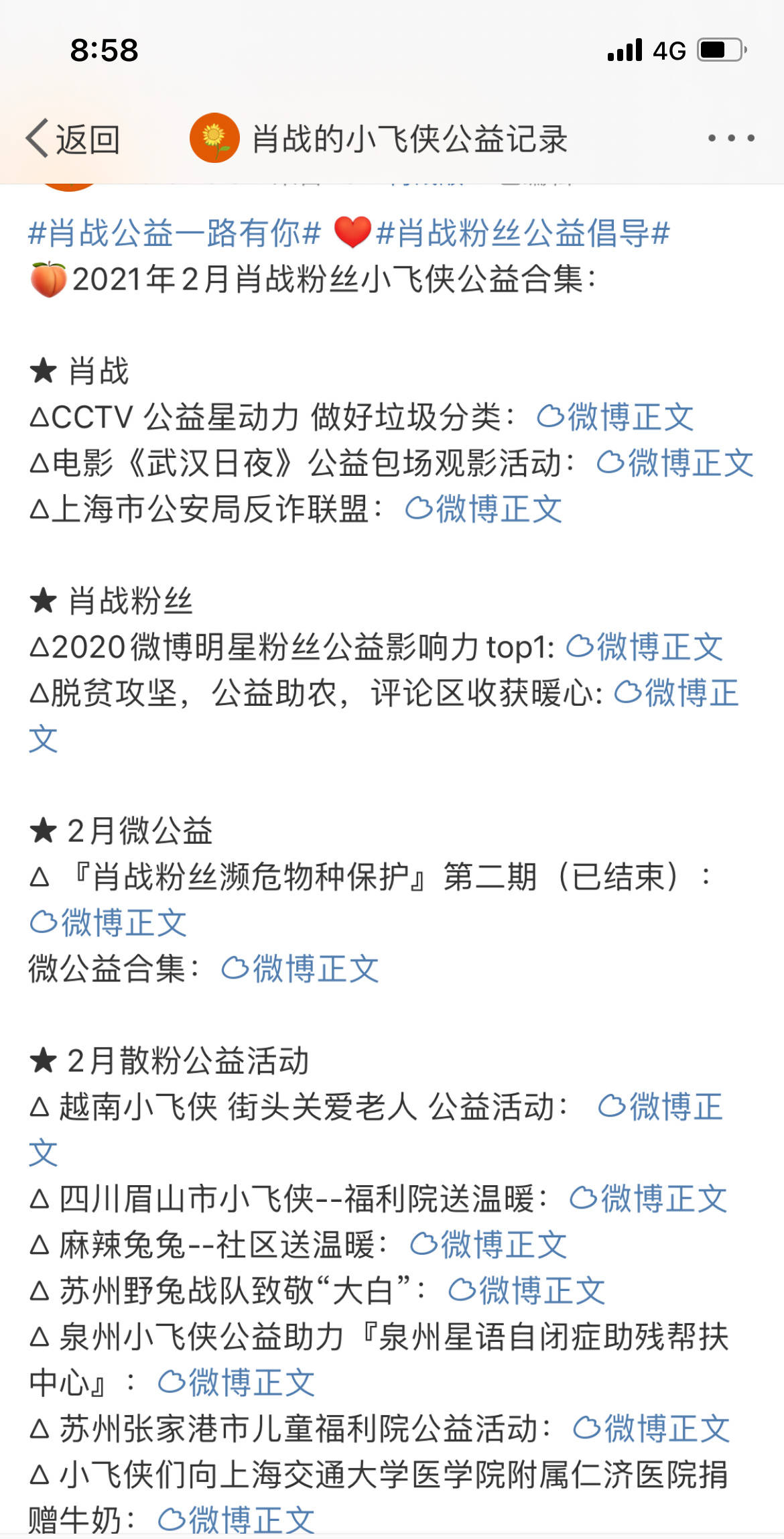Open the #肖战公益一路有你# hashtag
784x1539 pixels.
coord(174,233)
